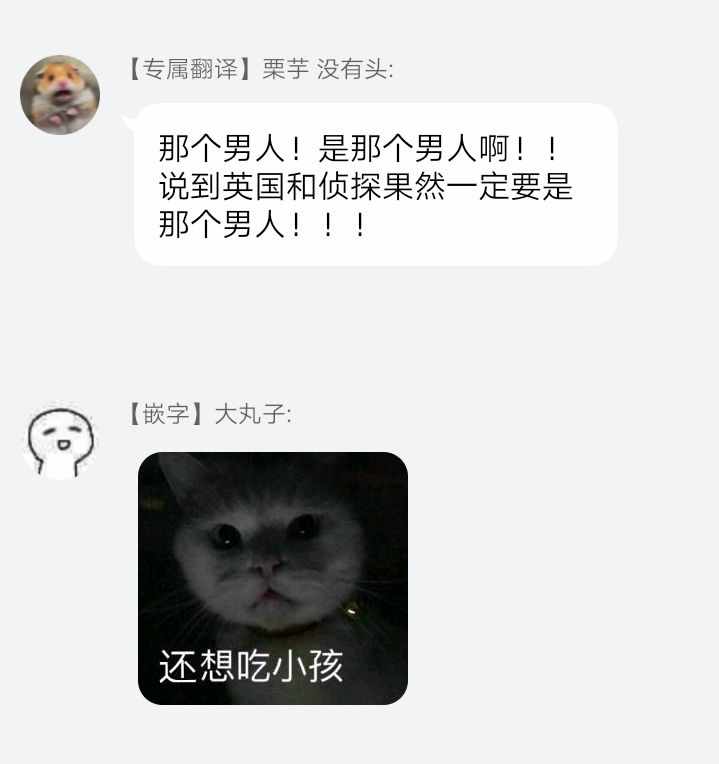View the cat sticker sent by 大丸子
The image size is (719, 764).
coord(273,578)
